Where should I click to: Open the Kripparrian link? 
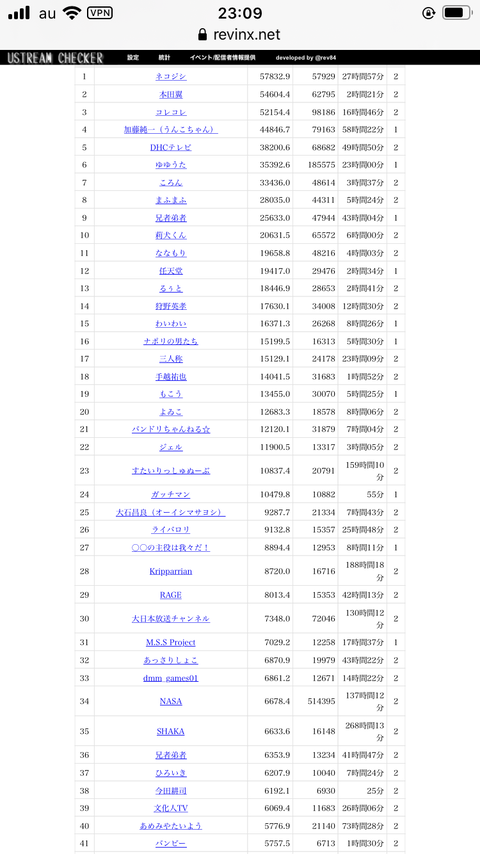(171, 571)
